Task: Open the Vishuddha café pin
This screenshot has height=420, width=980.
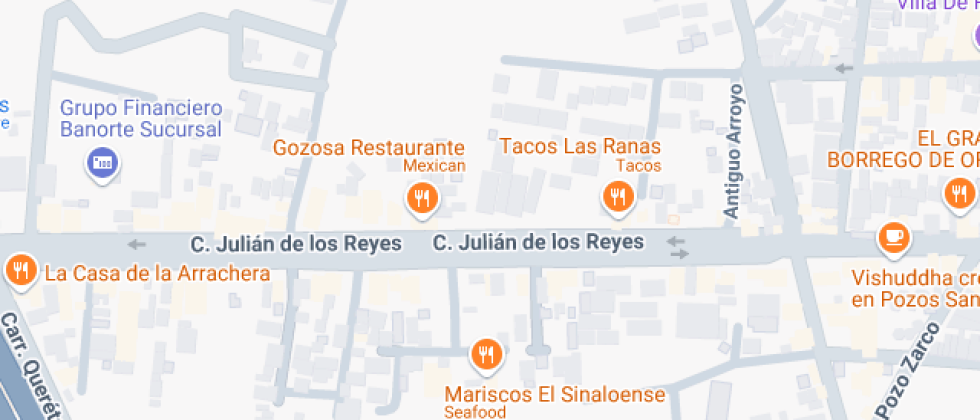Action: pyautogui.click(x=893, y=238)
